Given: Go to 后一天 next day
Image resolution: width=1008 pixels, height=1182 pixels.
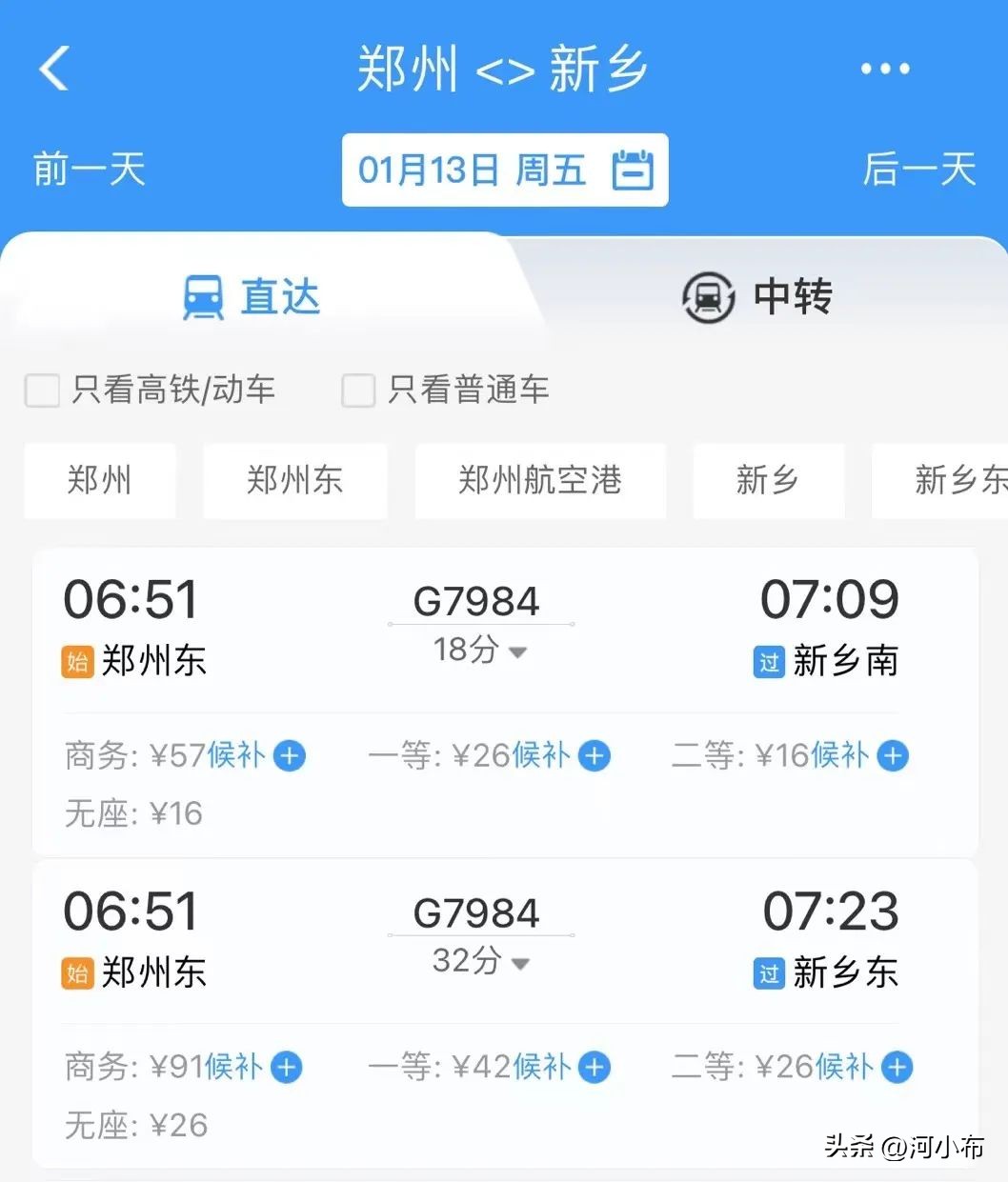Looking at the screenshot, I should click(917, 170).
